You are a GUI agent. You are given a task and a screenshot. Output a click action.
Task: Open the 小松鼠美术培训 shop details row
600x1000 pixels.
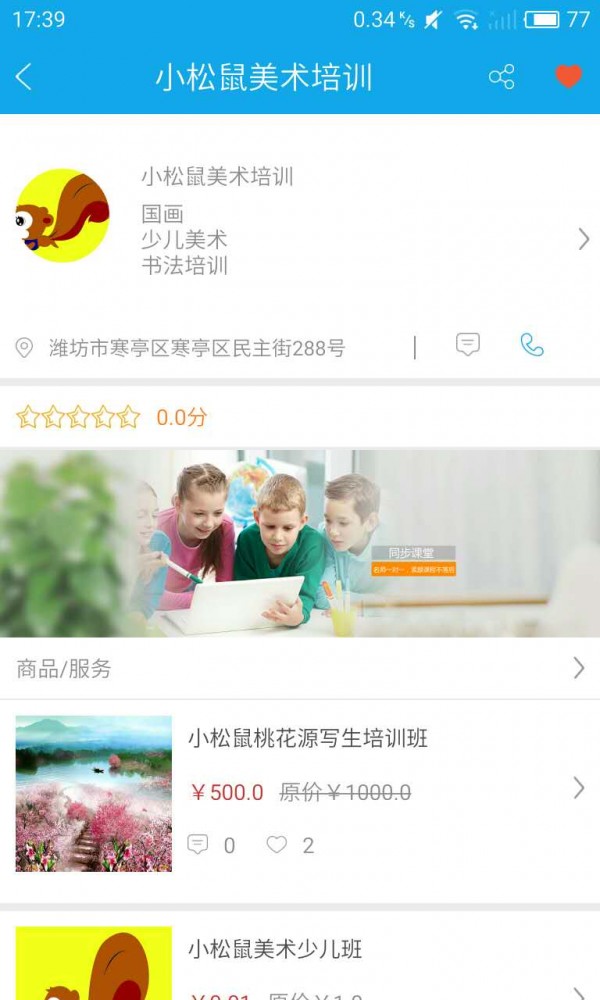coord(300,222)
